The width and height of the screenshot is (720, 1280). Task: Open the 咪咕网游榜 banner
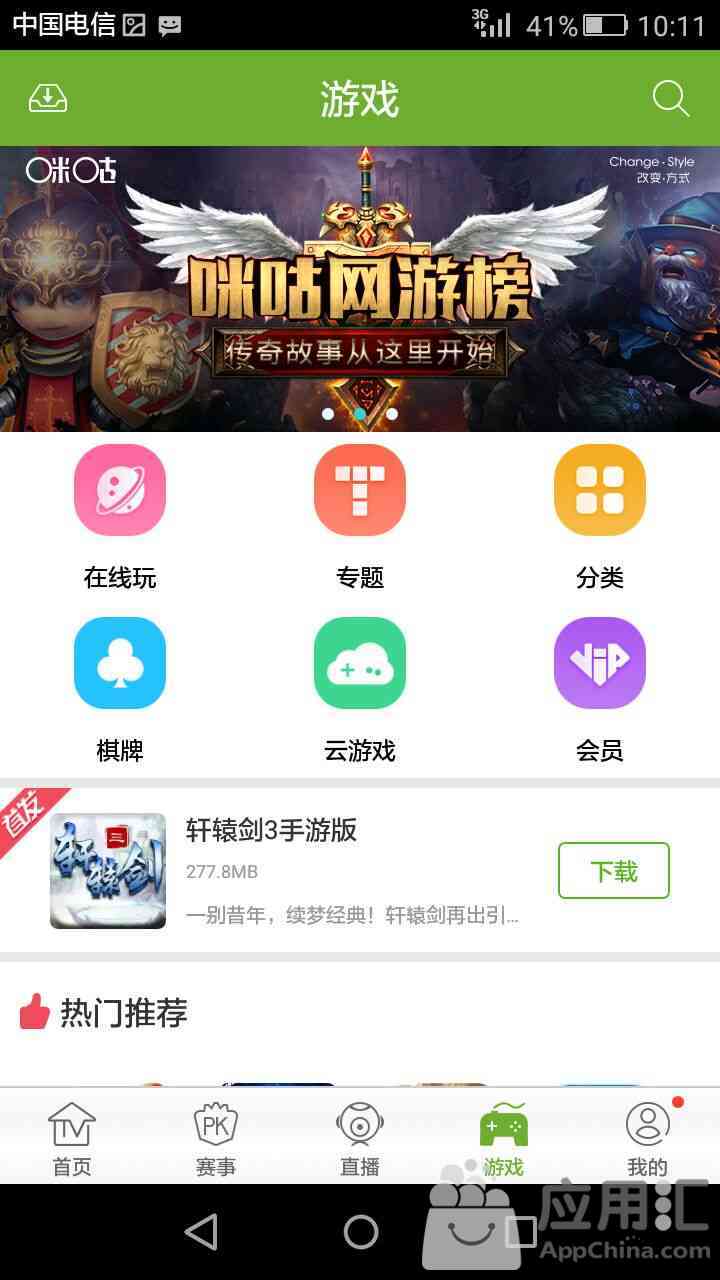[360, 289]
